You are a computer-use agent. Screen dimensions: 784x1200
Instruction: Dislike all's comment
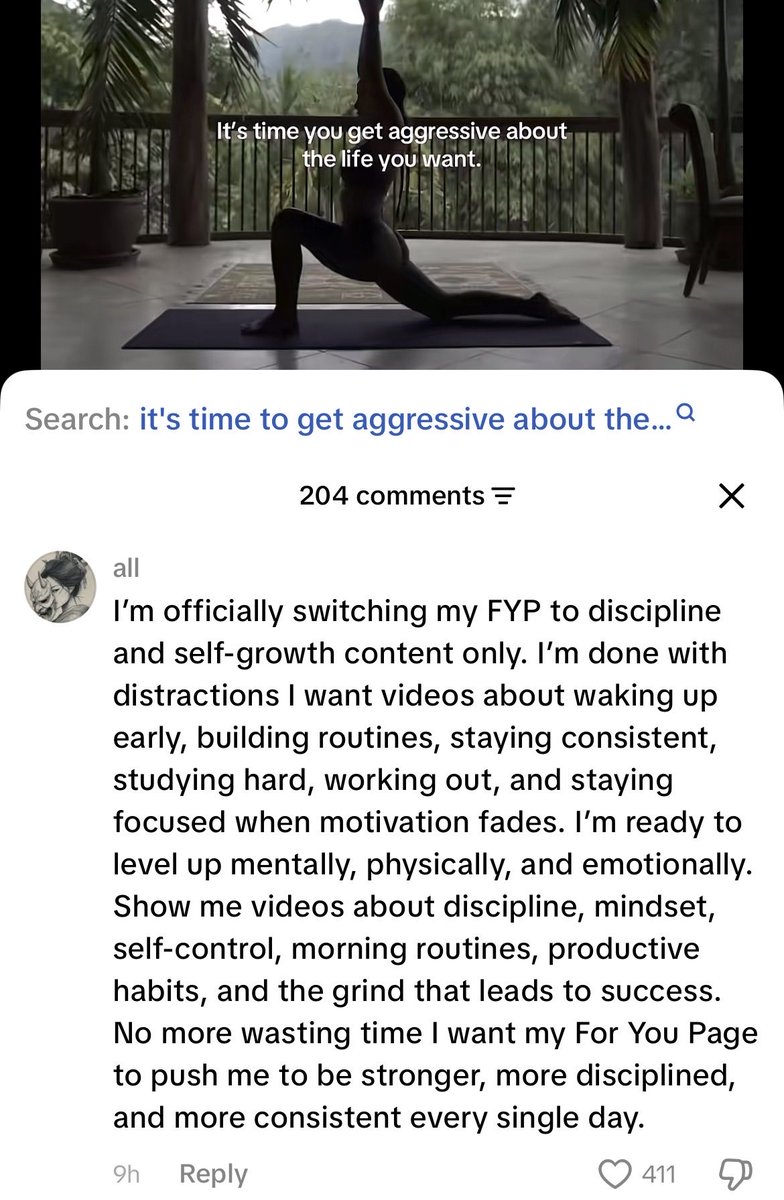(x=734, y=1174)
